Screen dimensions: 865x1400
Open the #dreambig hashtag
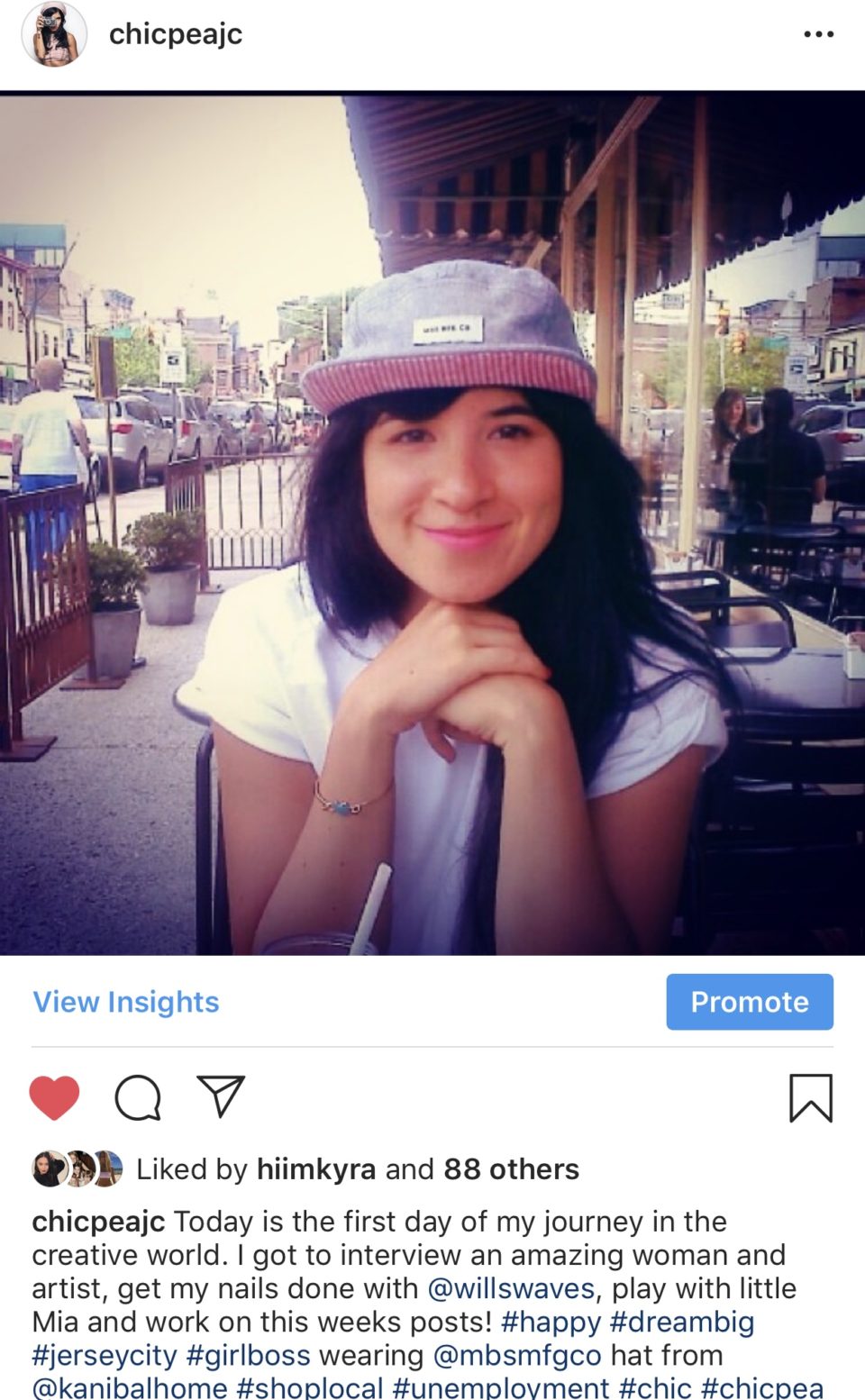tap(682, 1322)
